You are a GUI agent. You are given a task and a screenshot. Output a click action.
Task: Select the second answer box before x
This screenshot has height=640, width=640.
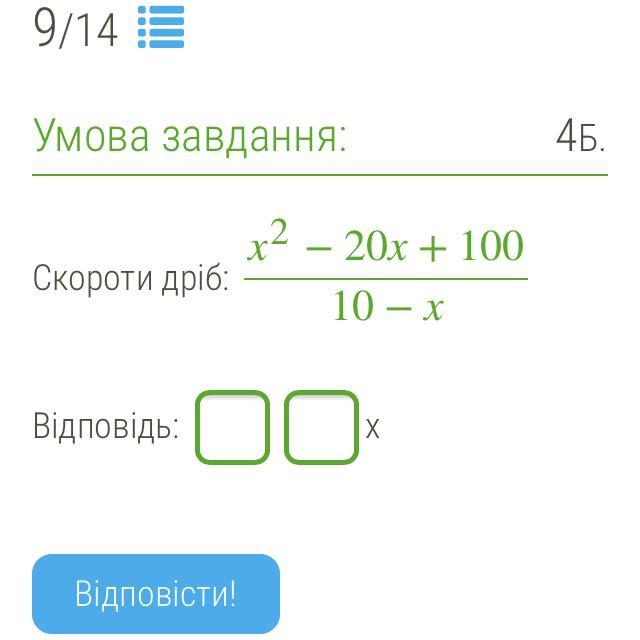point(321,427)
